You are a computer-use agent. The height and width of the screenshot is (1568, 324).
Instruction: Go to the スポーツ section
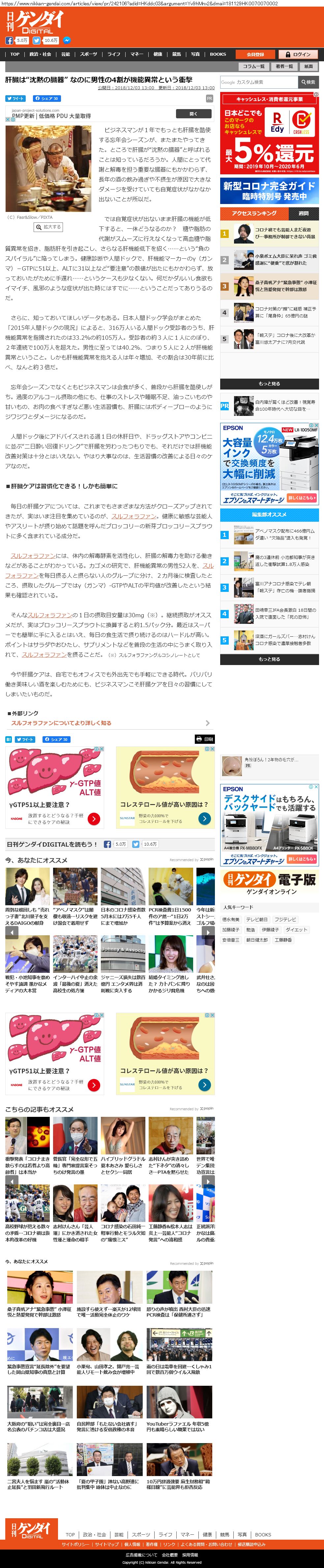pyautogui.click(x=88, y=54)
